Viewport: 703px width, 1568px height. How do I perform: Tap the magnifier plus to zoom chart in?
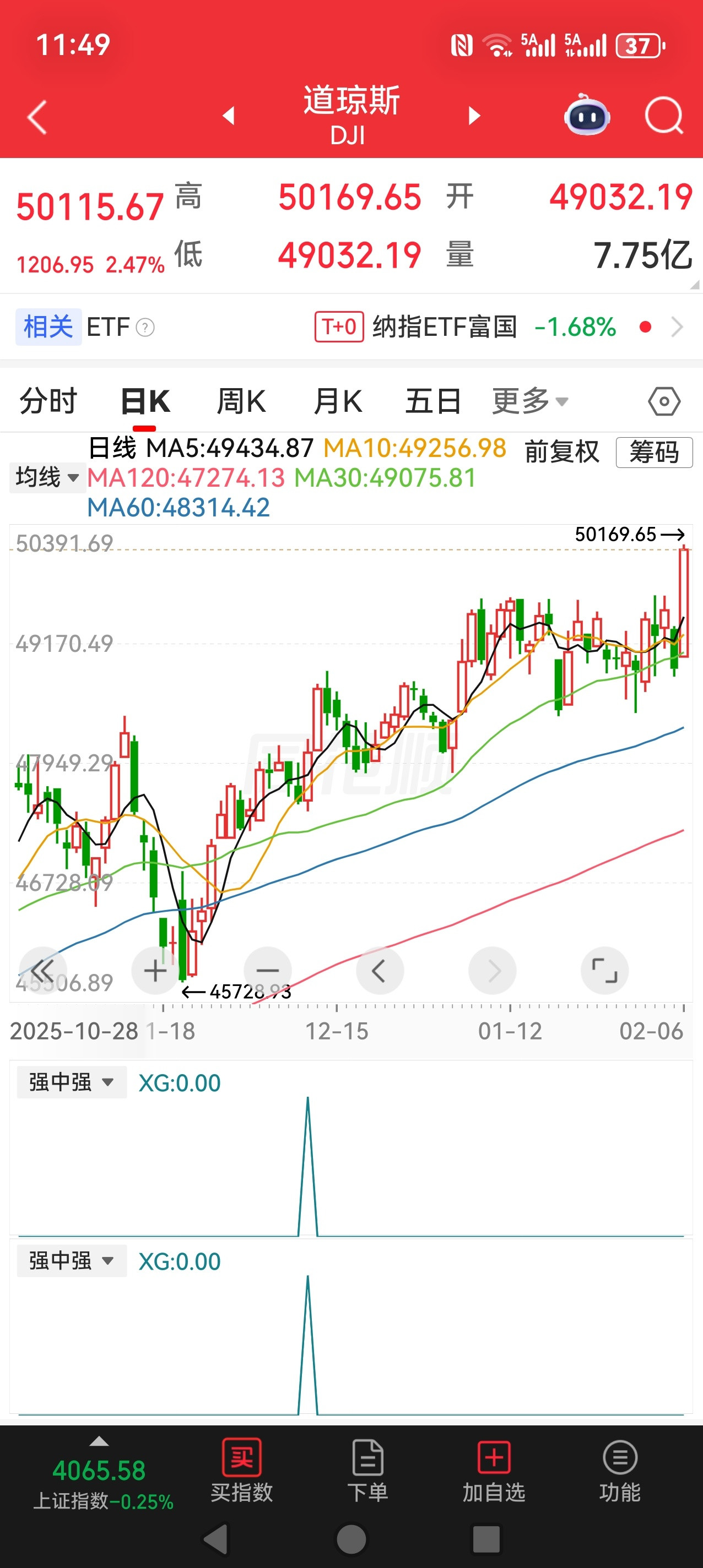click(154, 970)
